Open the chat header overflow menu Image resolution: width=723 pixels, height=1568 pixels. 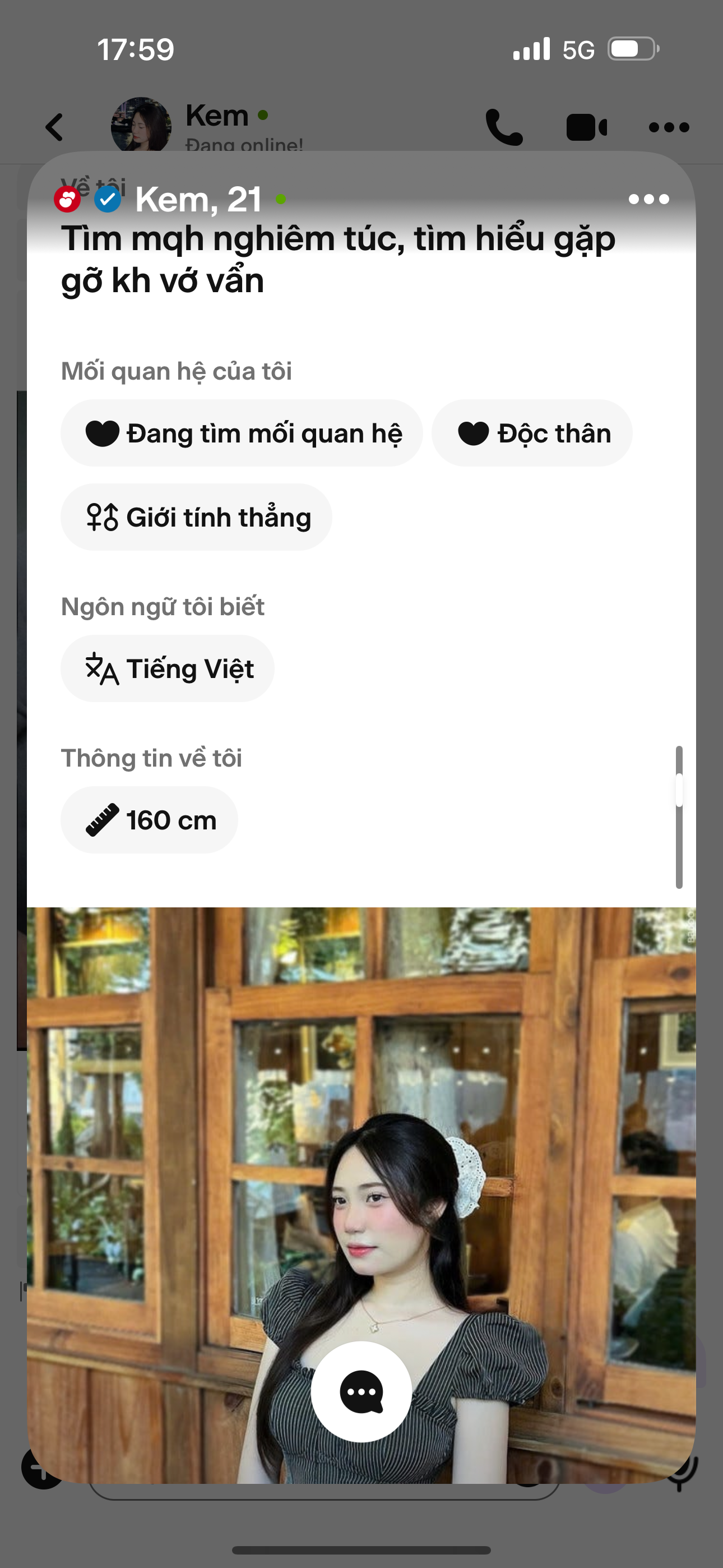point(668,127)
